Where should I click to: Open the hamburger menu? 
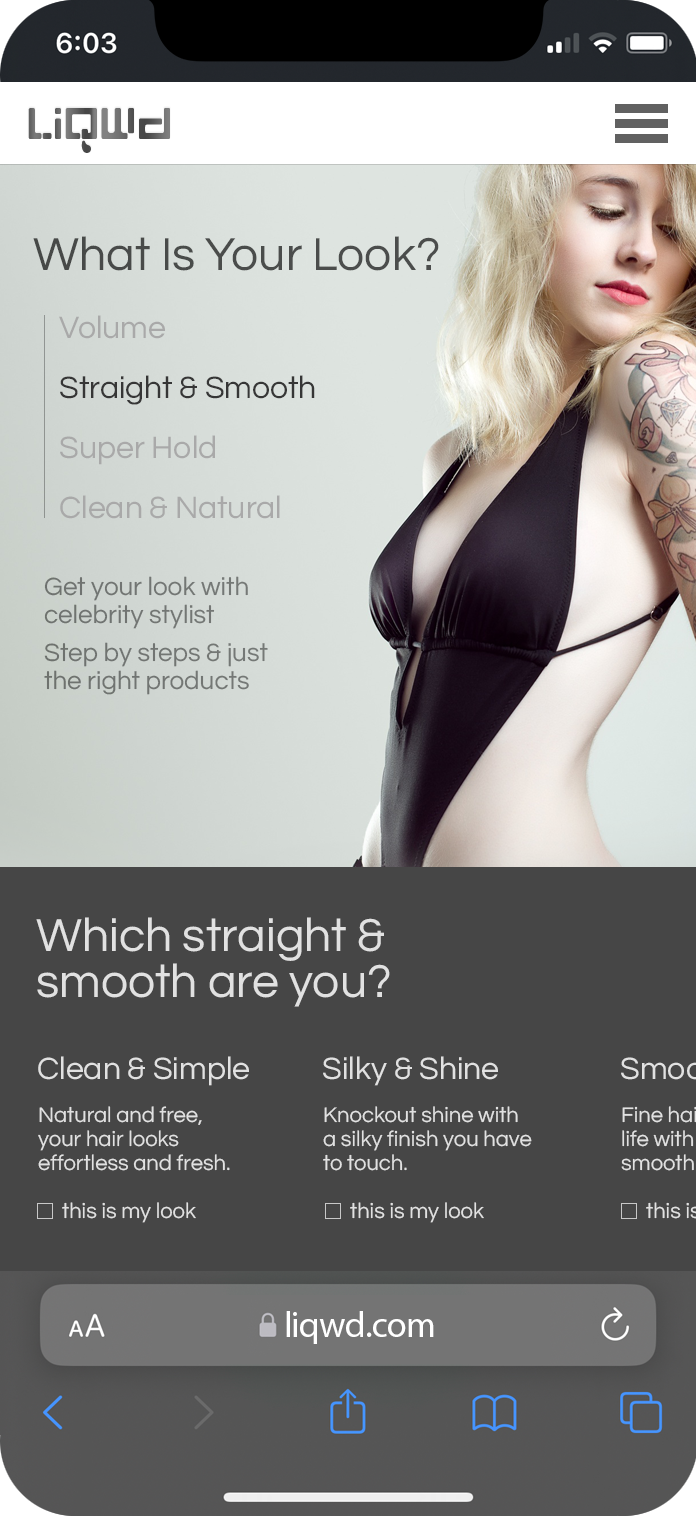click(641, 124)
